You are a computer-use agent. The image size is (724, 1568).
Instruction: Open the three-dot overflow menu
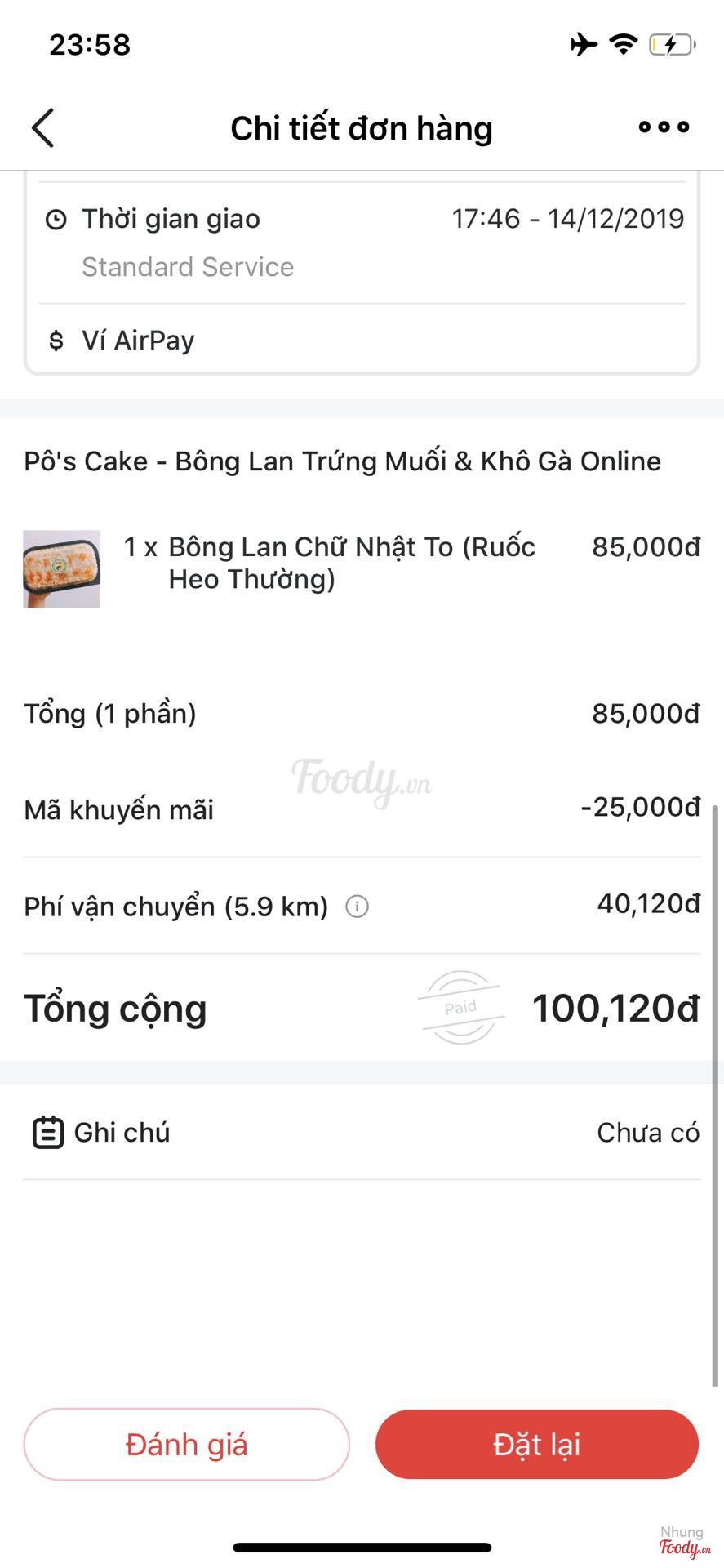tap(664, 127)
